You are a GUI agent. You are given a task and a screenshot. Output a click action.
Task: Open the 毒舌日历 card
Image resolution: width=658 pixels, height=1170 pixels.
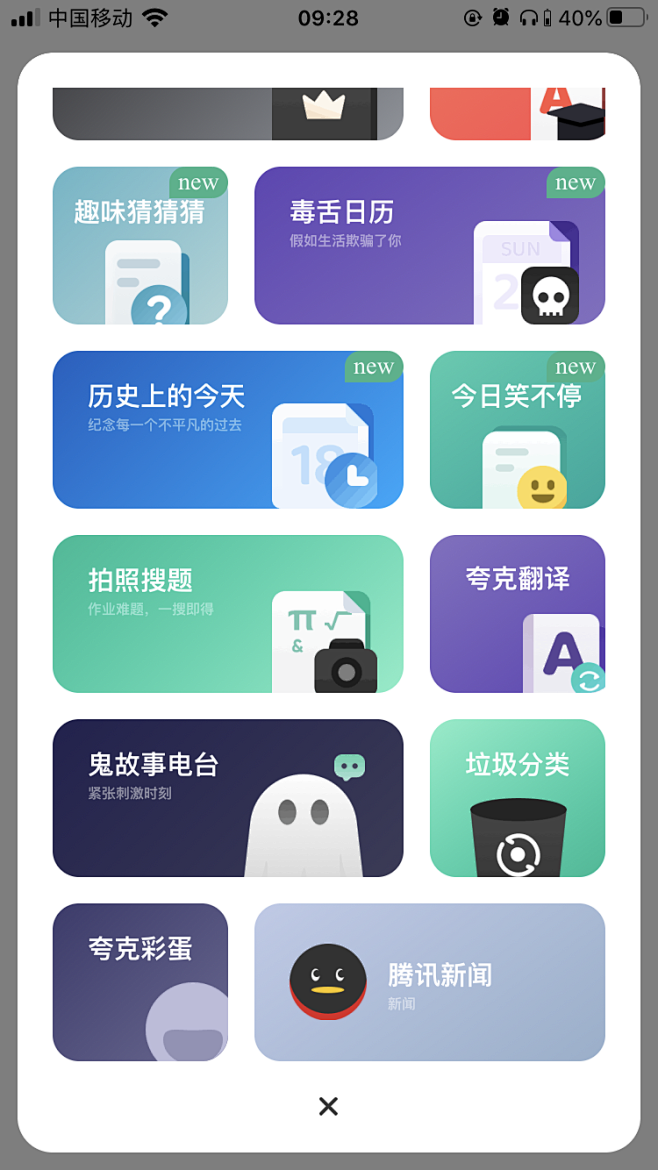click(429, 246)
